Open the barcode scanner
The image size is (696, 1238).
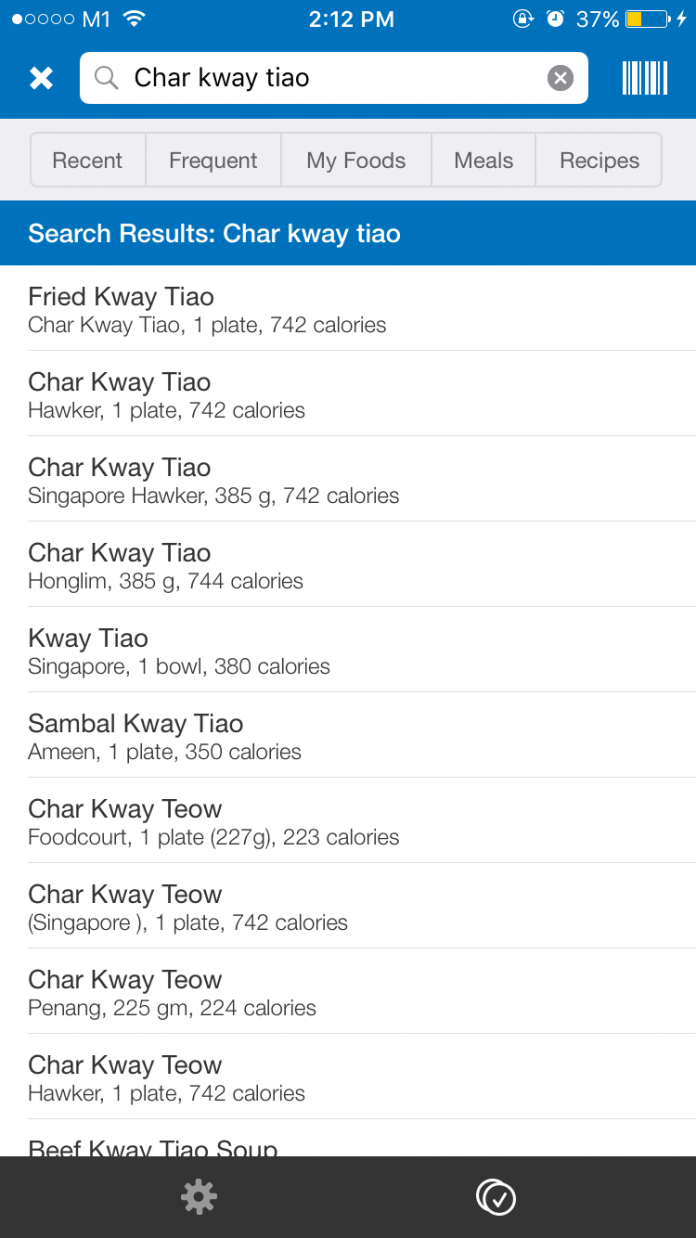click(x=645, y=78)
